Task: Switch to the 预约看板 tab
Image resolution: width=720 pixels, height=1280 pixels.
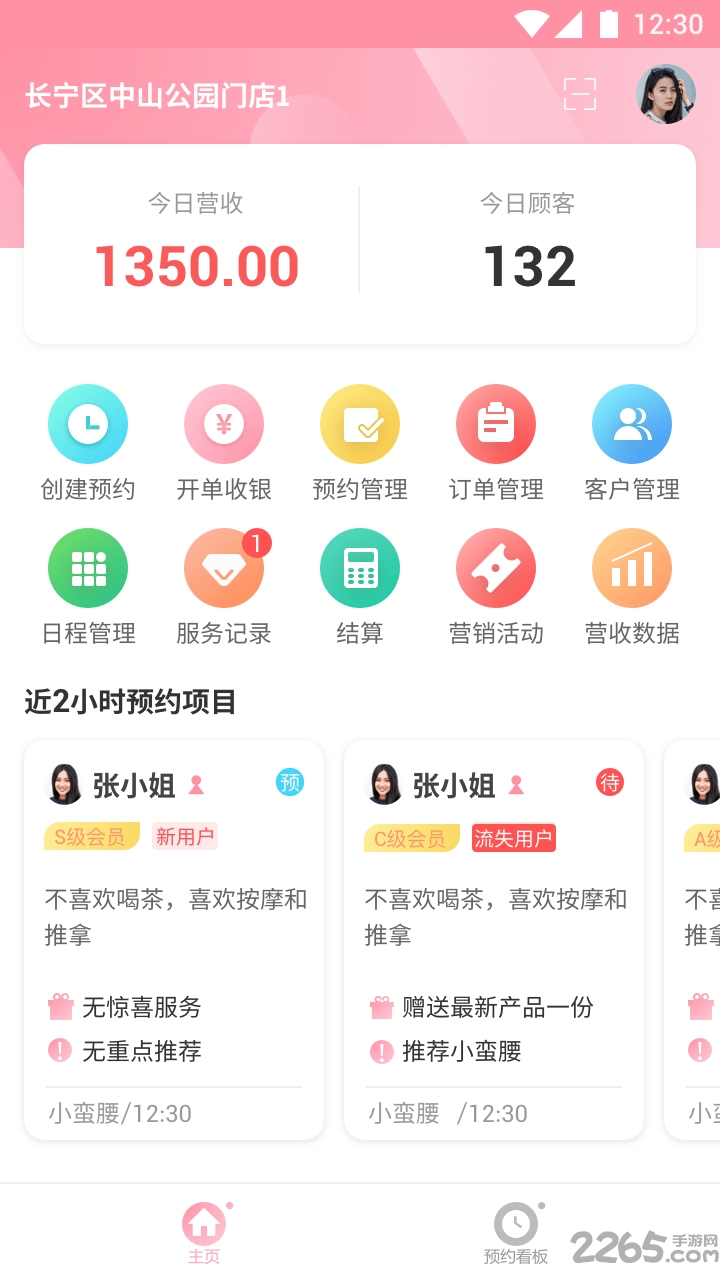Action: 516,1234
